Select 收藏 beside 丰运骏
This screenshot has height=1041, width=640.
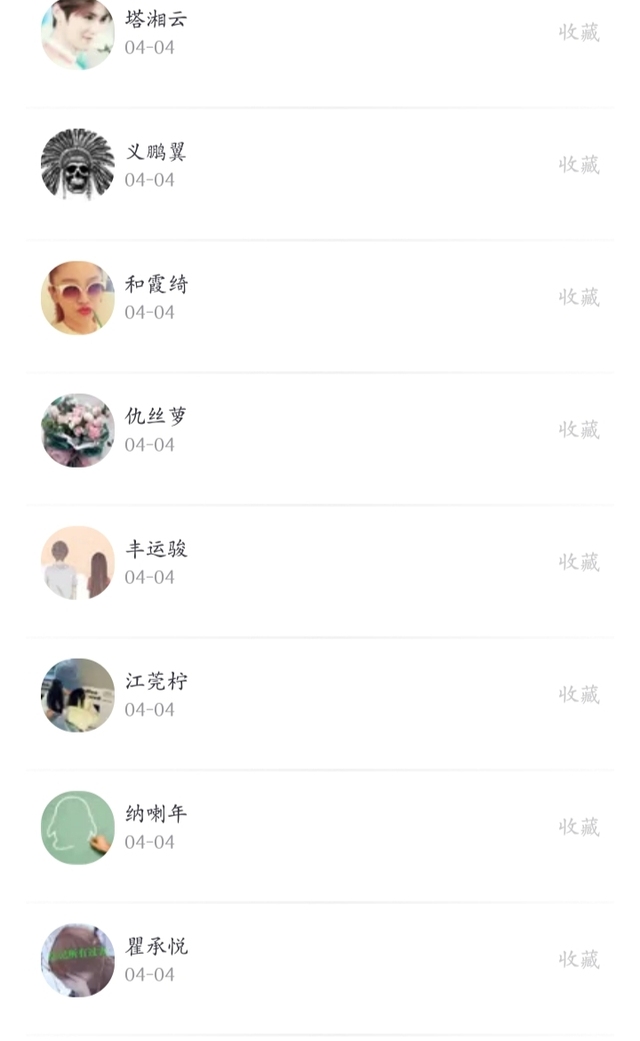tap(579, 562)
